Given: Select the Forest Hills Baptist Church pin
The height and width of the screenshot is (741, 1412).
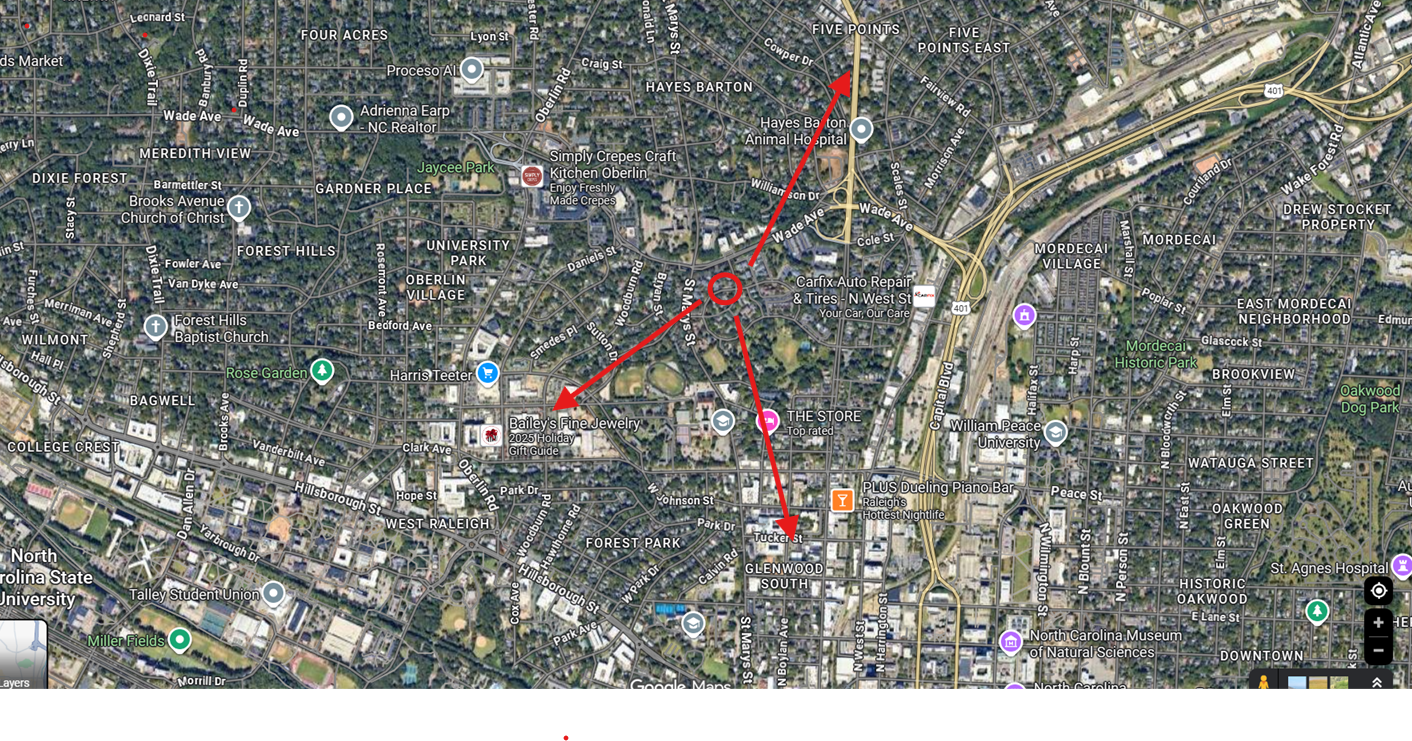Looking at the screenshot, I should (156, 326).
